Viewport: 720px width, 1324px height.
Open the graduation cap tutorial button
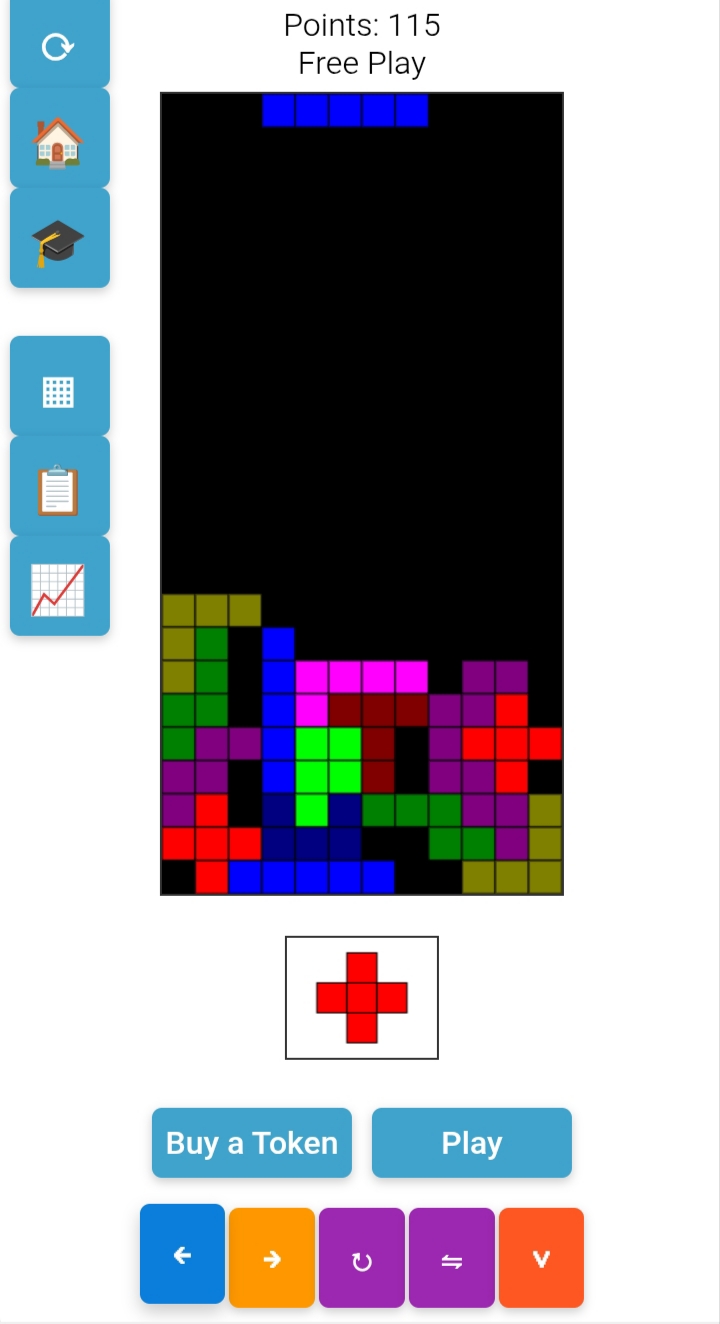59,238
